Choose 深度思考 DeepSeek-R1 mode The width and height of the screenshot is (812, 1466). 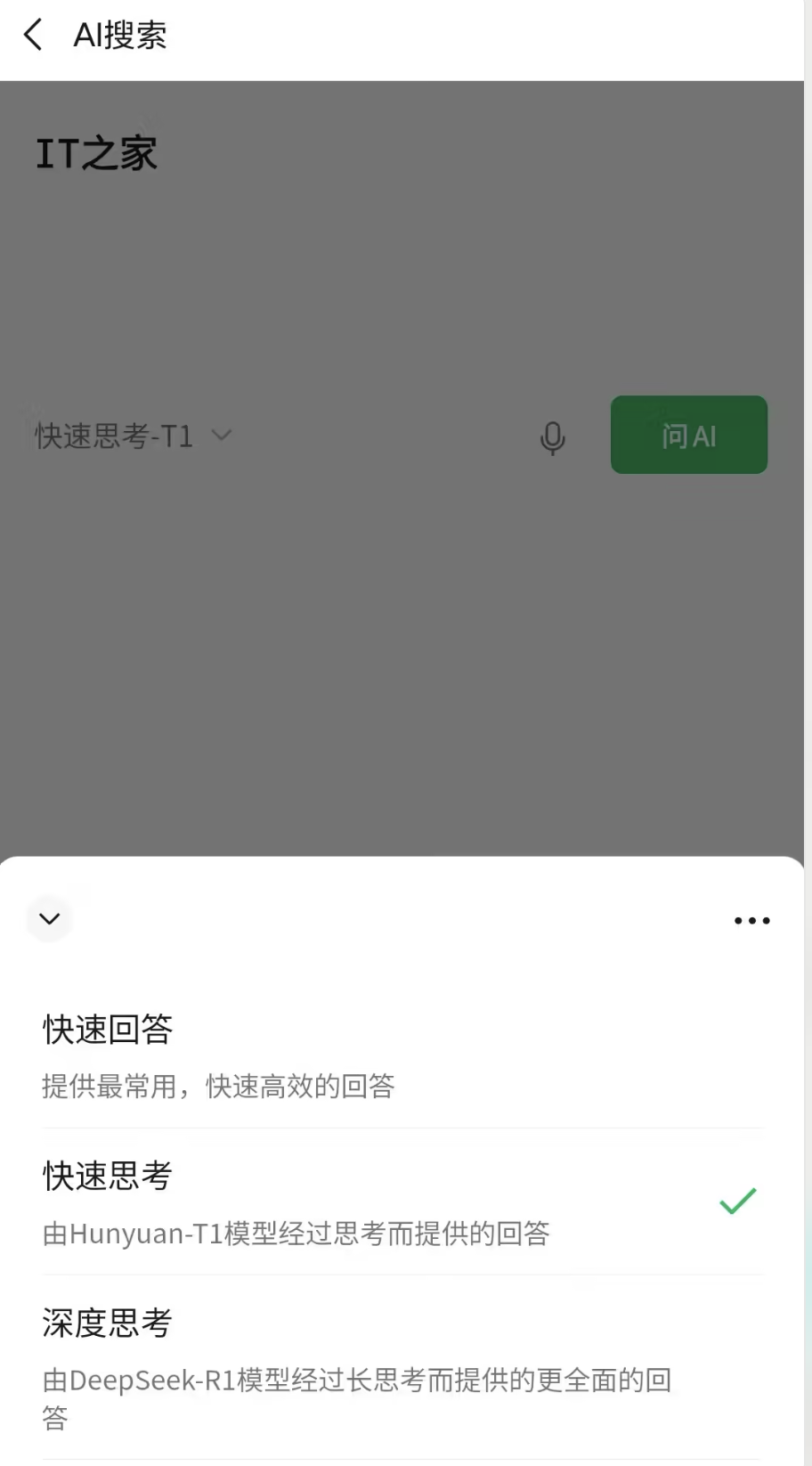[401, 1363]
